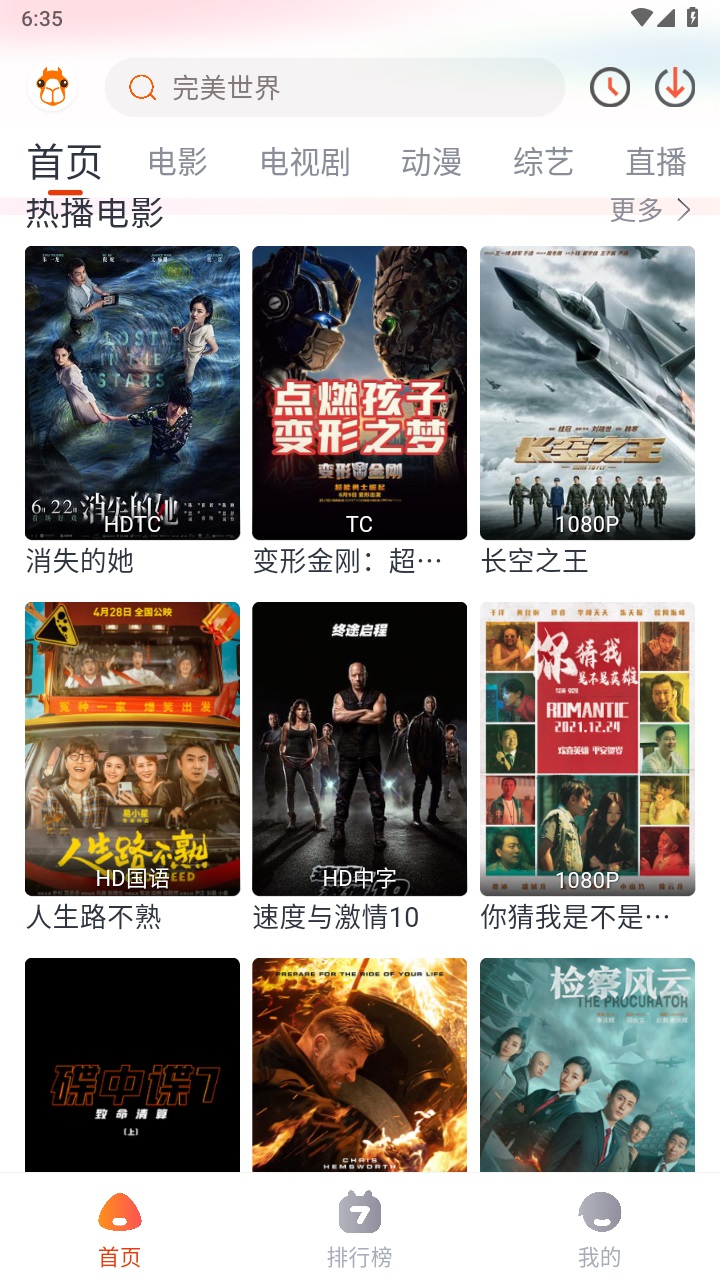
Task: Tap the search box showing 完美世界
Action: point(335,88)
